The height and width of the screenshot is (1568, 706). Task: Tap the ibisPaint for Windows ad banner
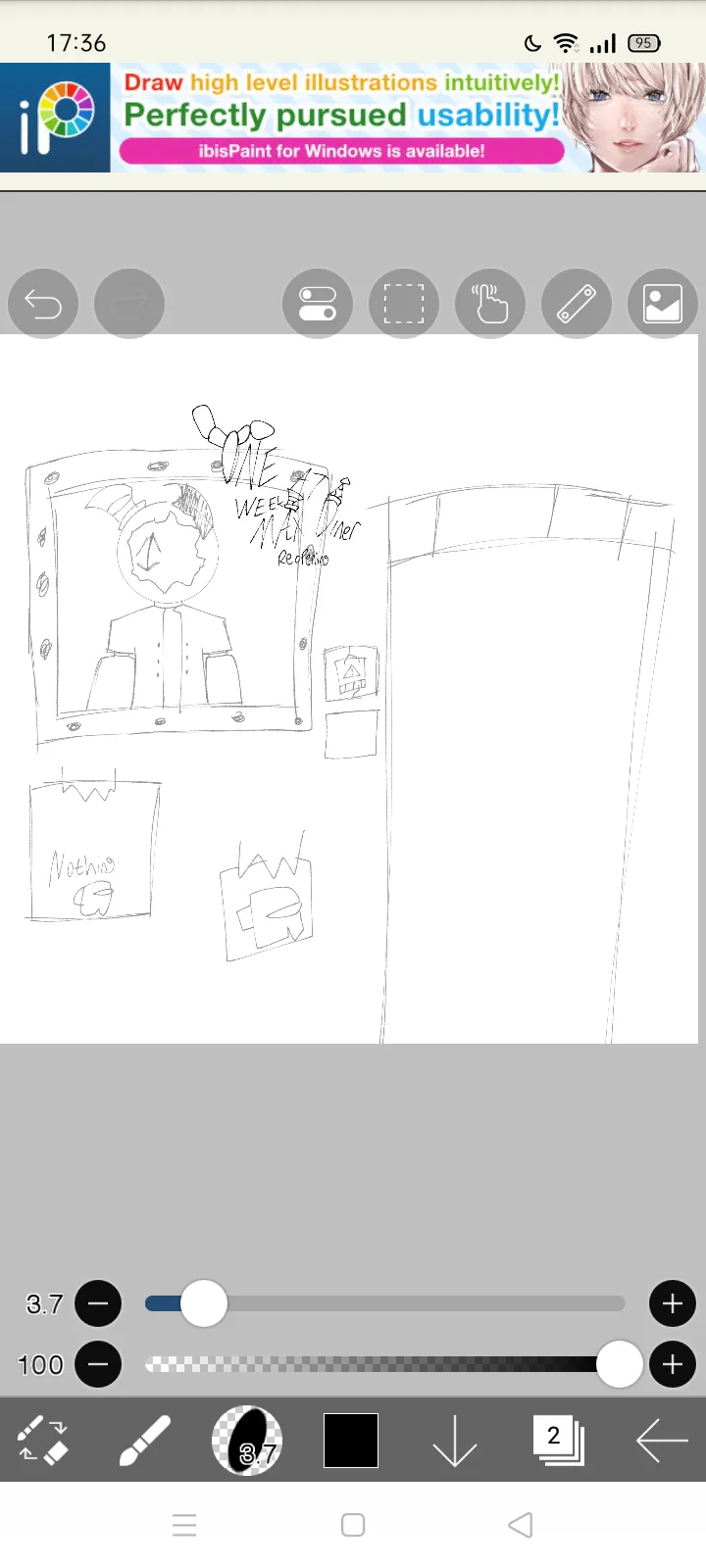click(x=353, y=118)
